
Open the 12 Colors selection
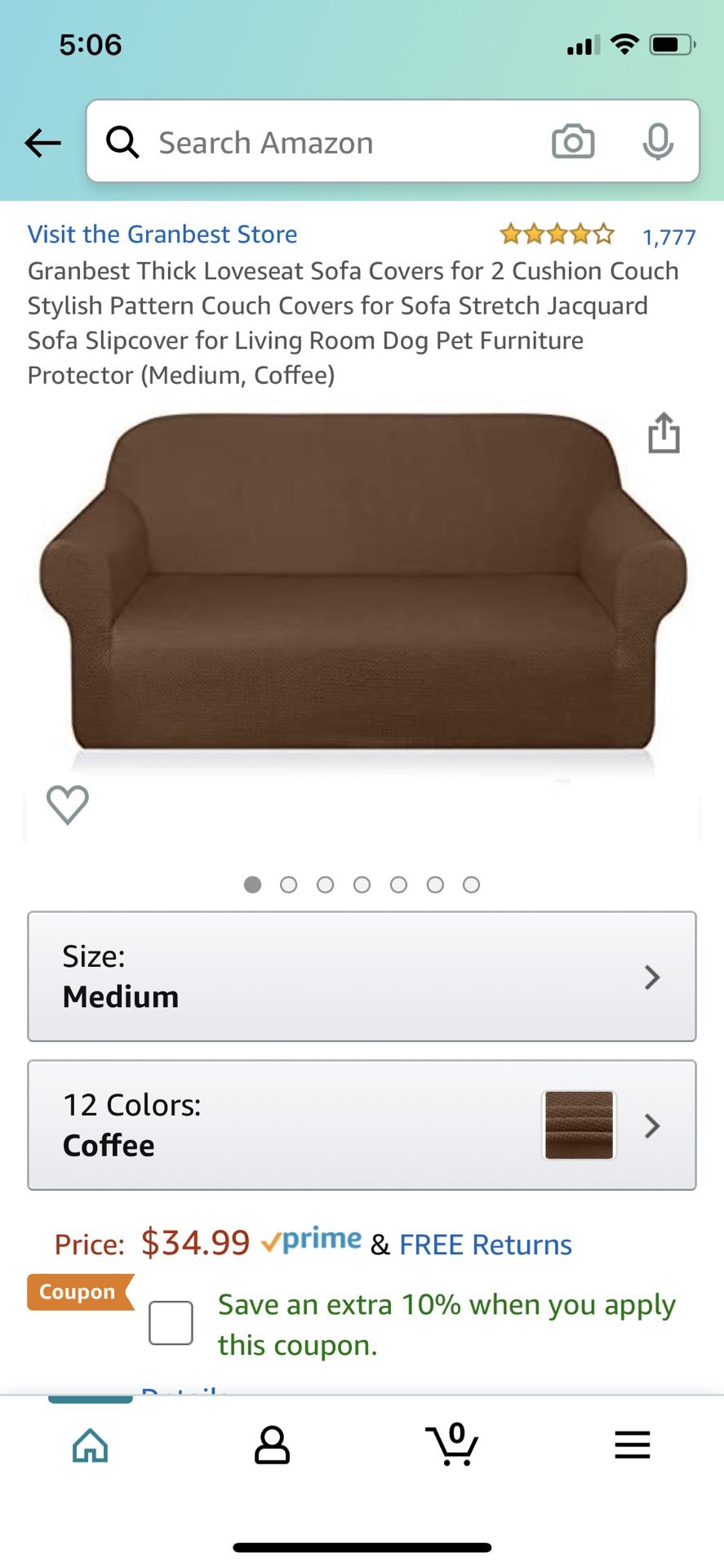point(362,1125)
